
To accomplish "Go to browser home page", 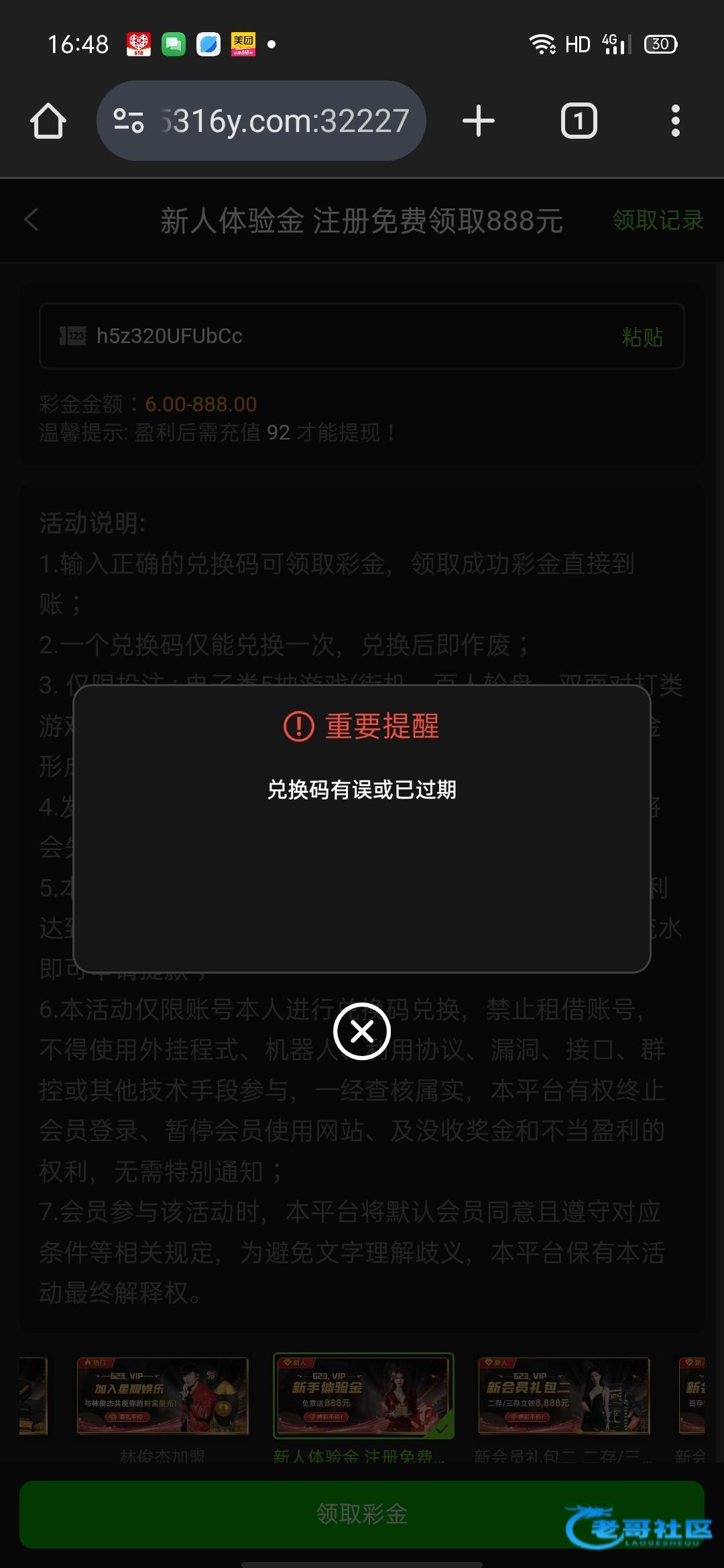I will [48, 121].
